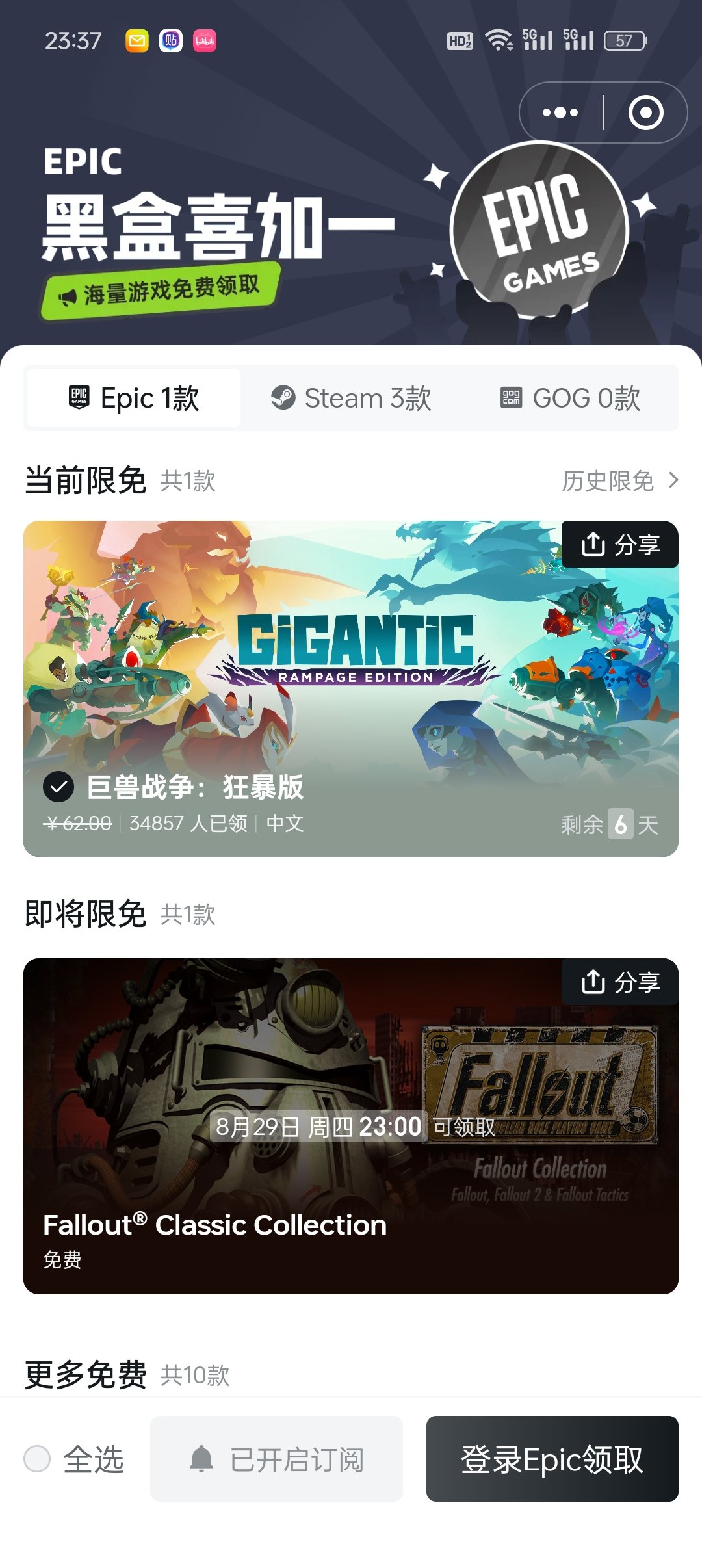The width and height of the screenshot is (702, 1568).
Task: Close the mini program with the circle button
Action: click(645, 112)
